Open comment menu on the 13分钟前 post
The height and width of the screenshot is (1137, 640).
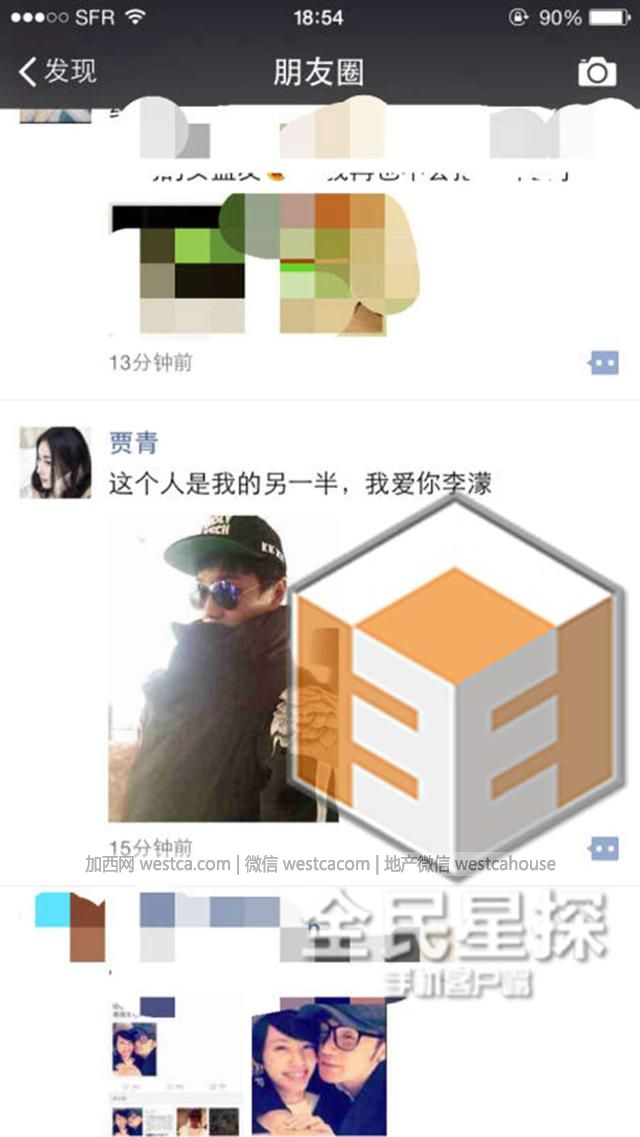(604, 363)
